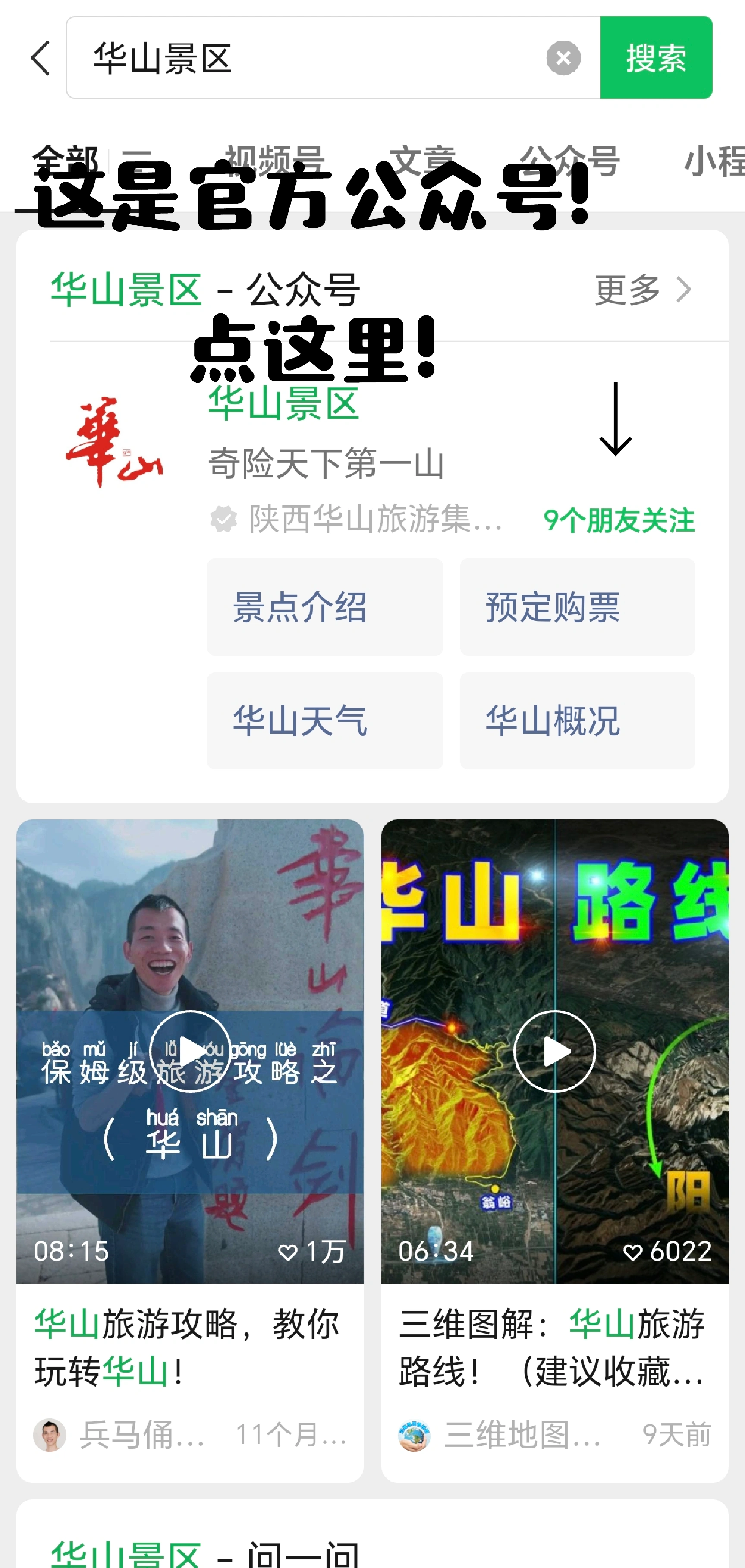Select the 景点介绍 shortcut
The image size is (745, 1568).
(324, 607)
